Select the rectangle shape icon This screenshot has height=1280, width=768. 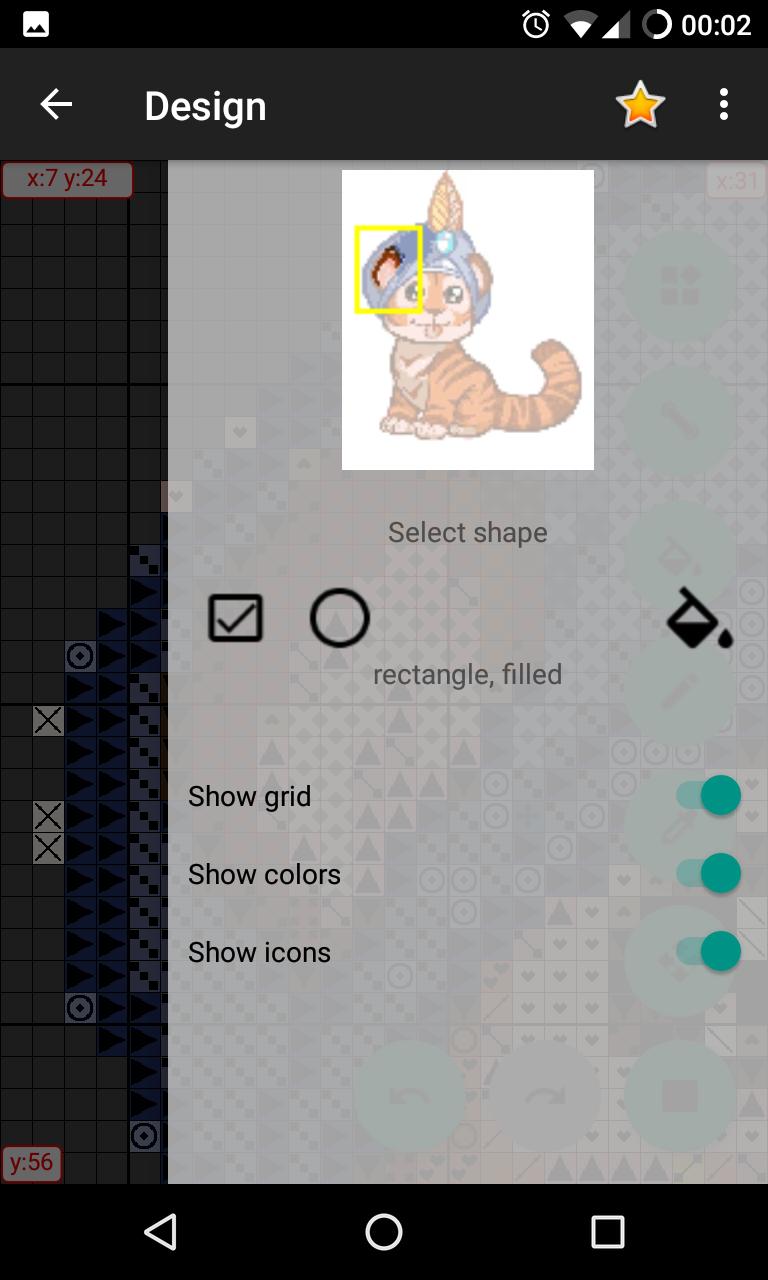click(236, 618)
